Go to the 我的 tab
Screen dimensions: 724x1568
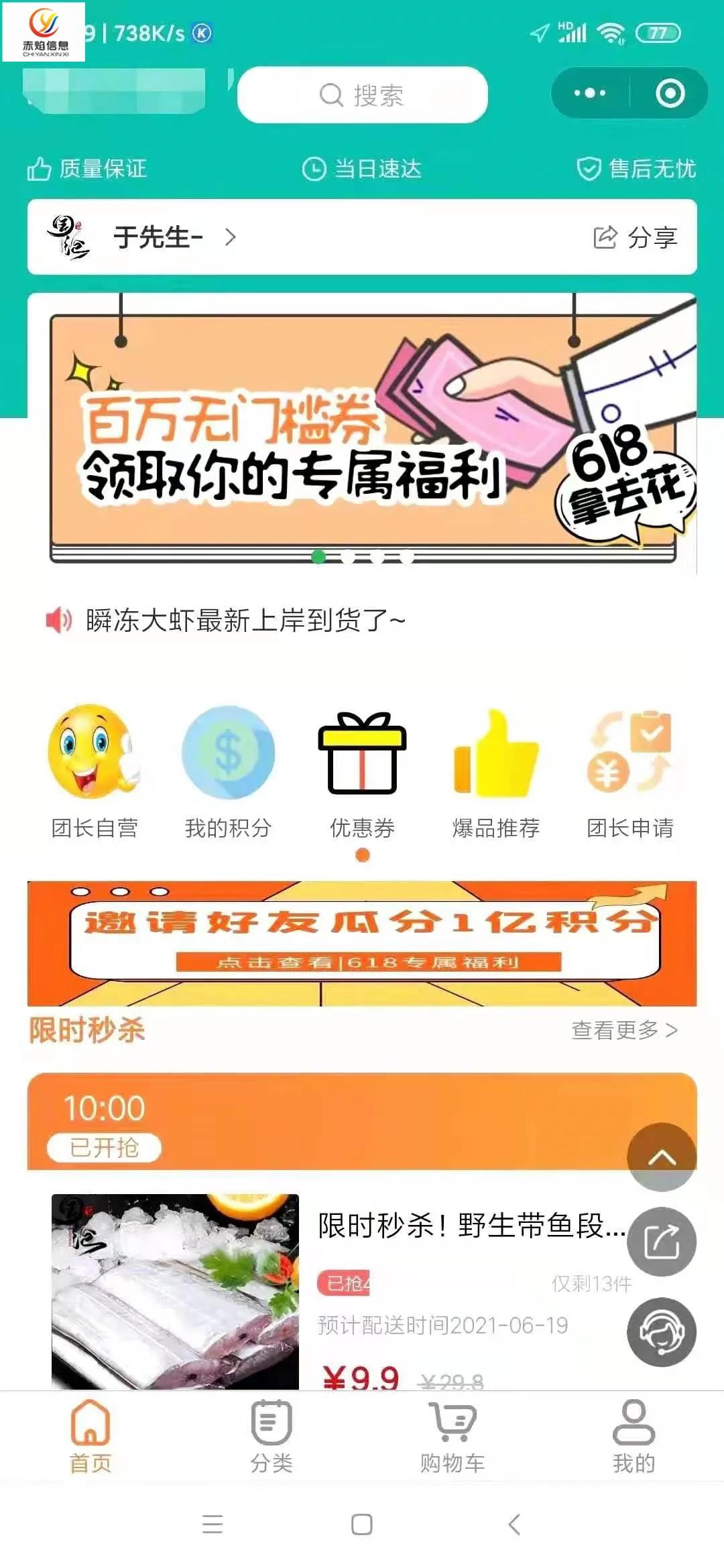[633, 1435]
